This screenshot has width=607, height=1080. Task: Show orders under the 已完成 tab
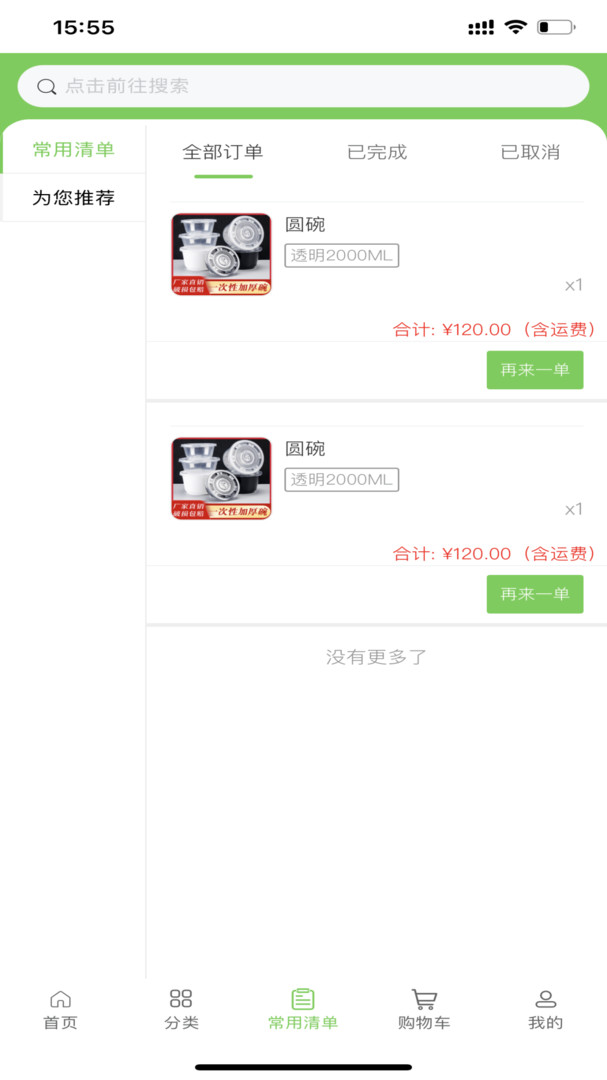click(377, 152)
